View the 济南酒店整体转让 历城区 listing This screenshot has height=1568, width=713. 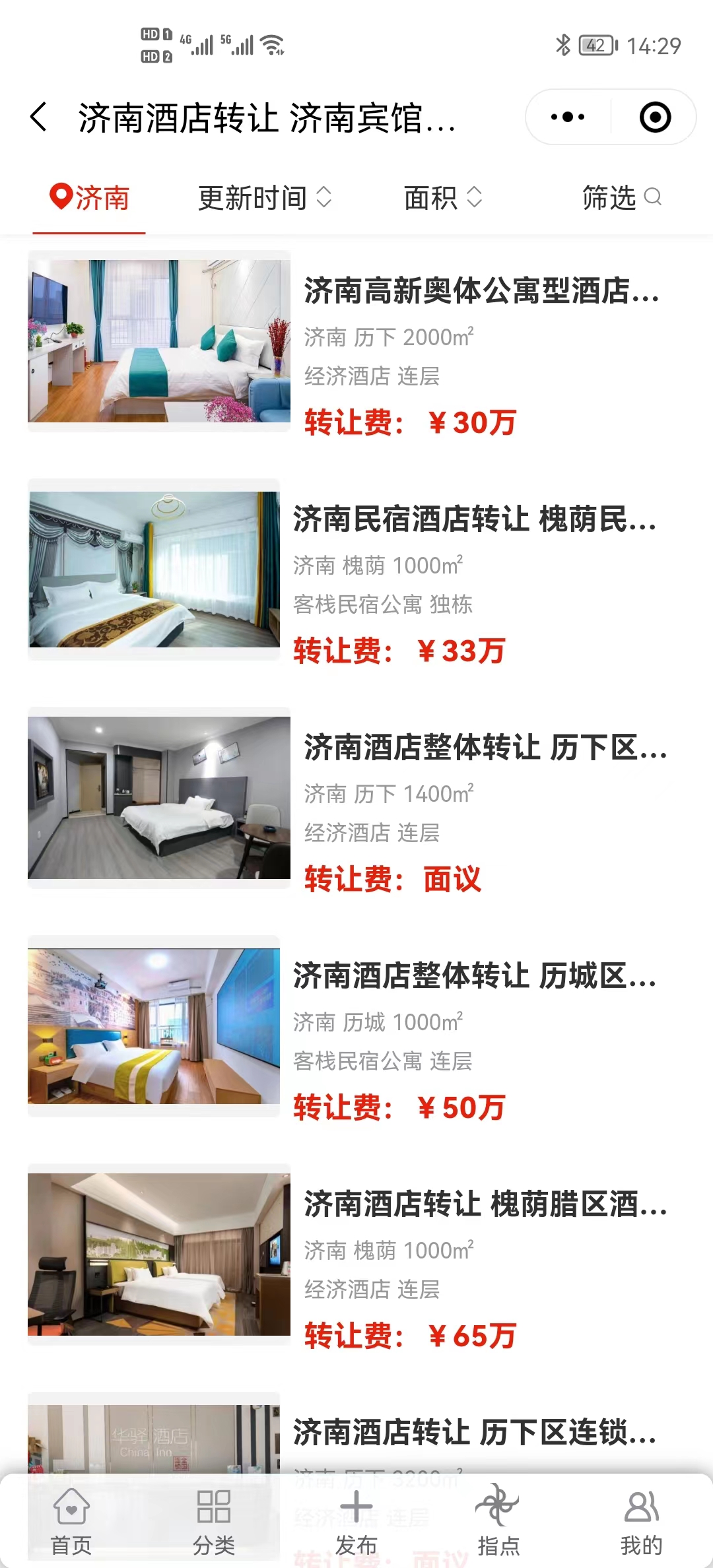pyautogui.click(x=474, y=976)
